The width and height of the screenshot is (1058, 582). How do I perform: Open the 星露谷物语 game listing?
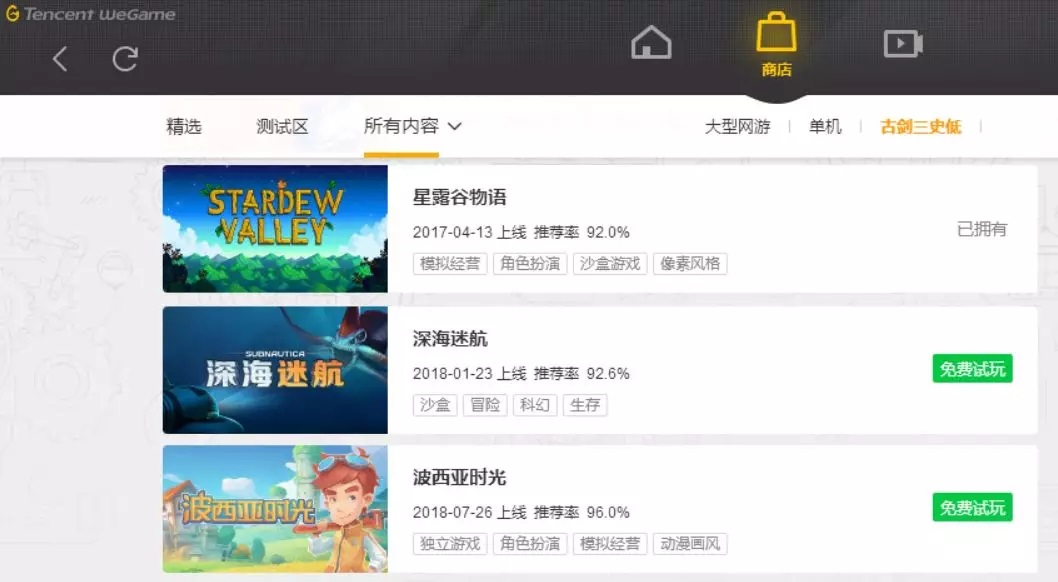tap(459, 197)
